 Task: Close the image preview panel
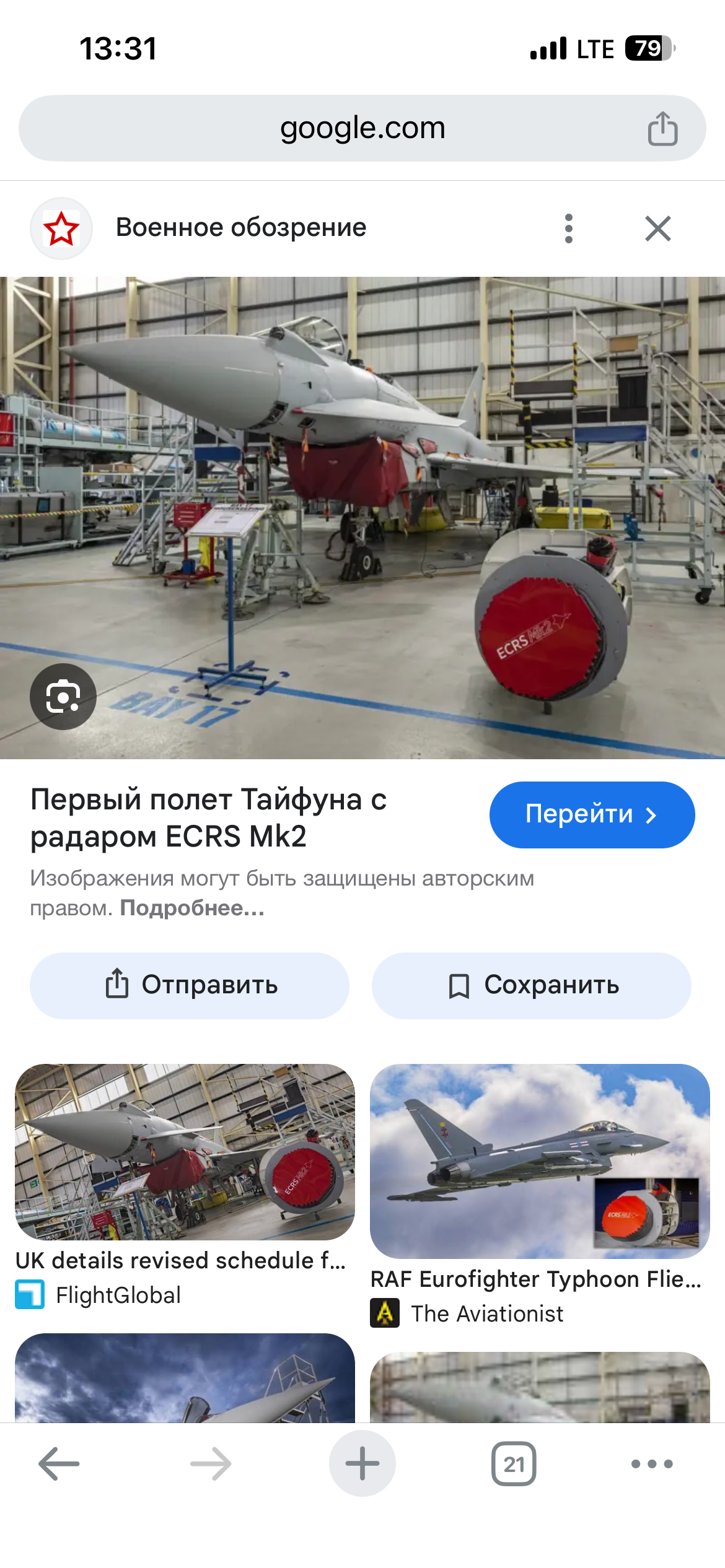click(x=657, y=229)
